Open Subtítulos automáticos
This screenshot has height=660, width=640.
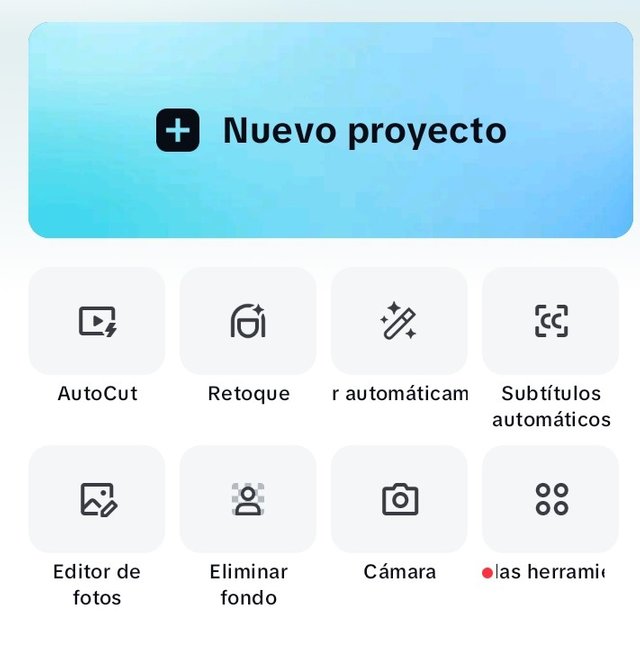tap(550, 321)
